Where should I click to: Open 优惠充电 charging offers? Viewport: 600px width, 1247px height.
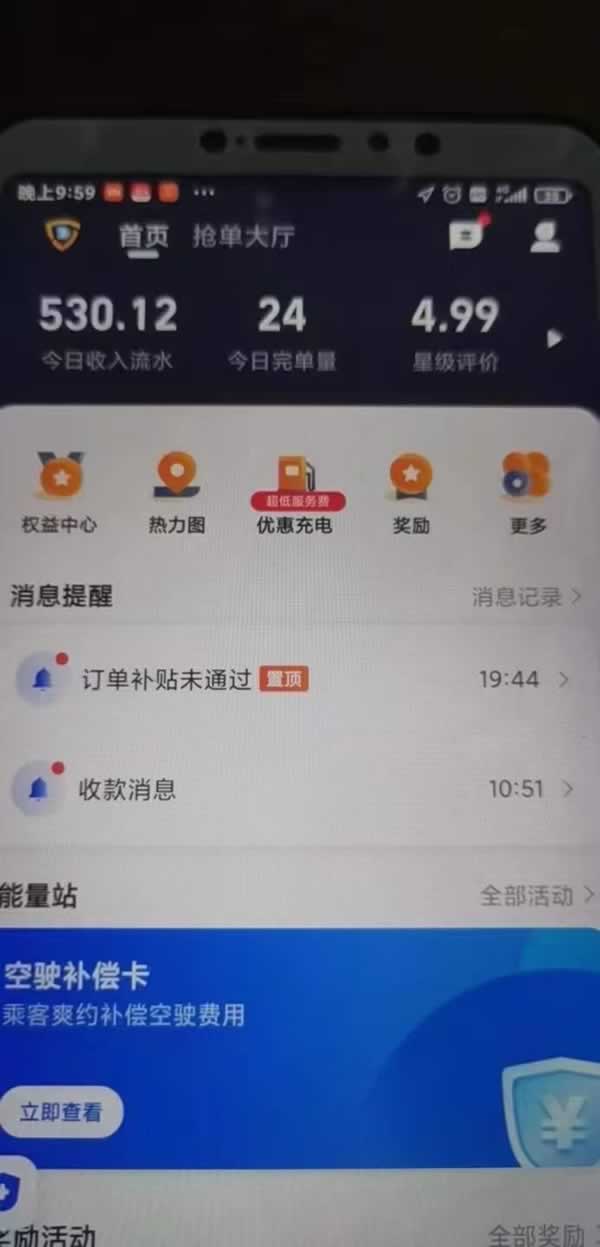294,490
